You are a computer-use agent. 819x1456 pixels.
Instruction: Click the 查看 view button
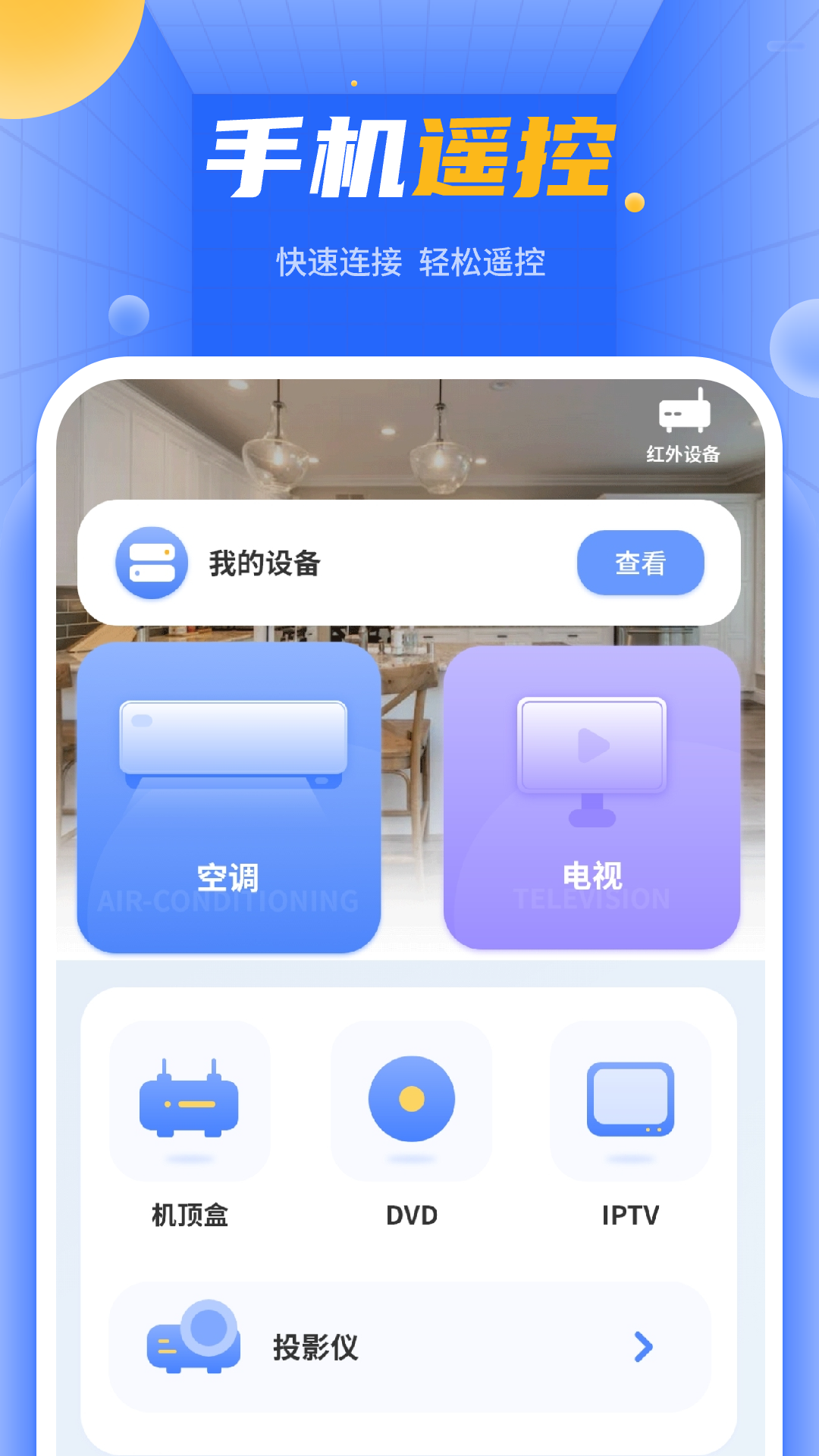coord(641,562)
